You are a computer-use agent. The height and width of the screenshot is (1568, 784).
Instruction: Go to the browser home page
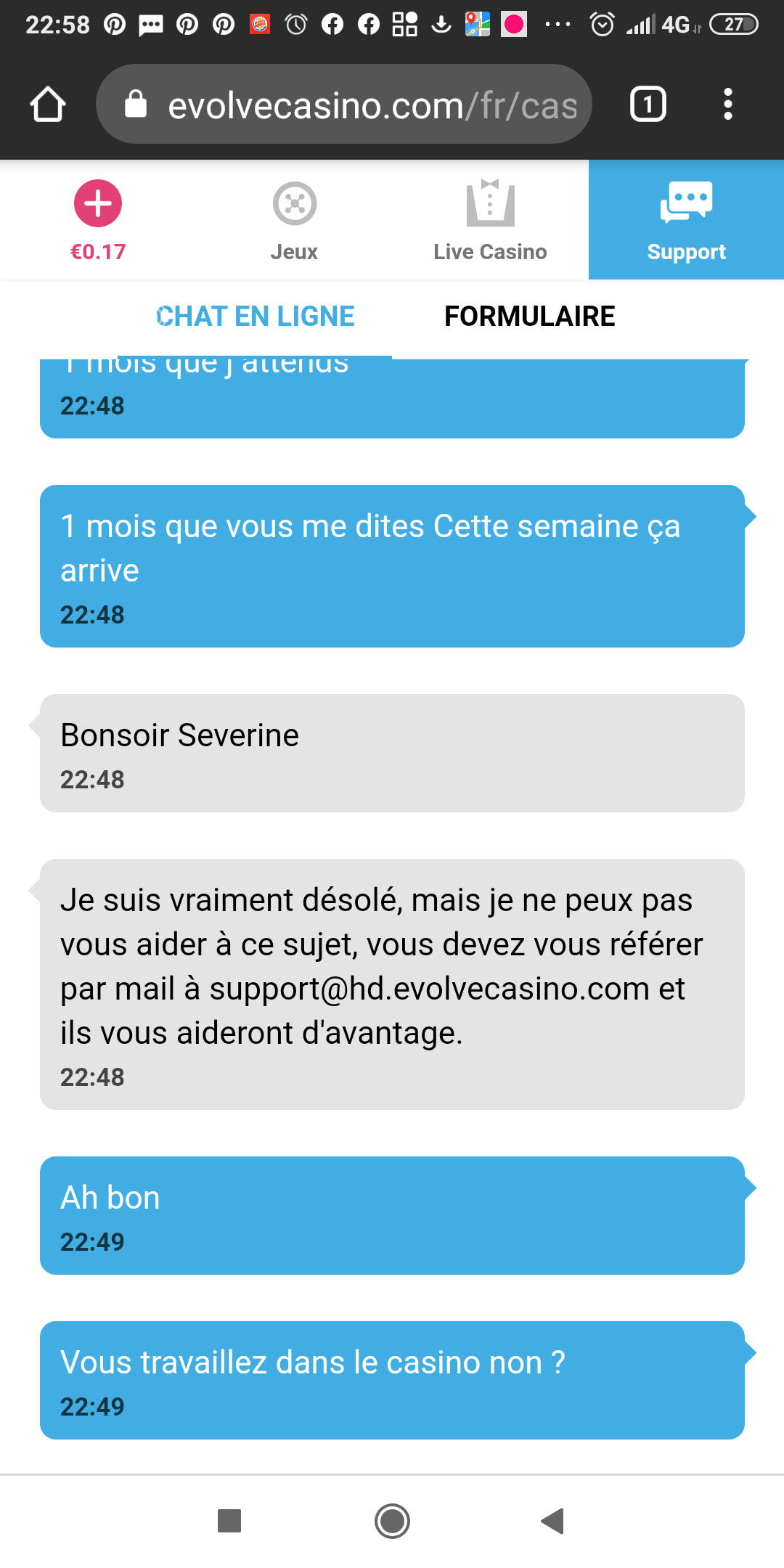tap(48, 105)
